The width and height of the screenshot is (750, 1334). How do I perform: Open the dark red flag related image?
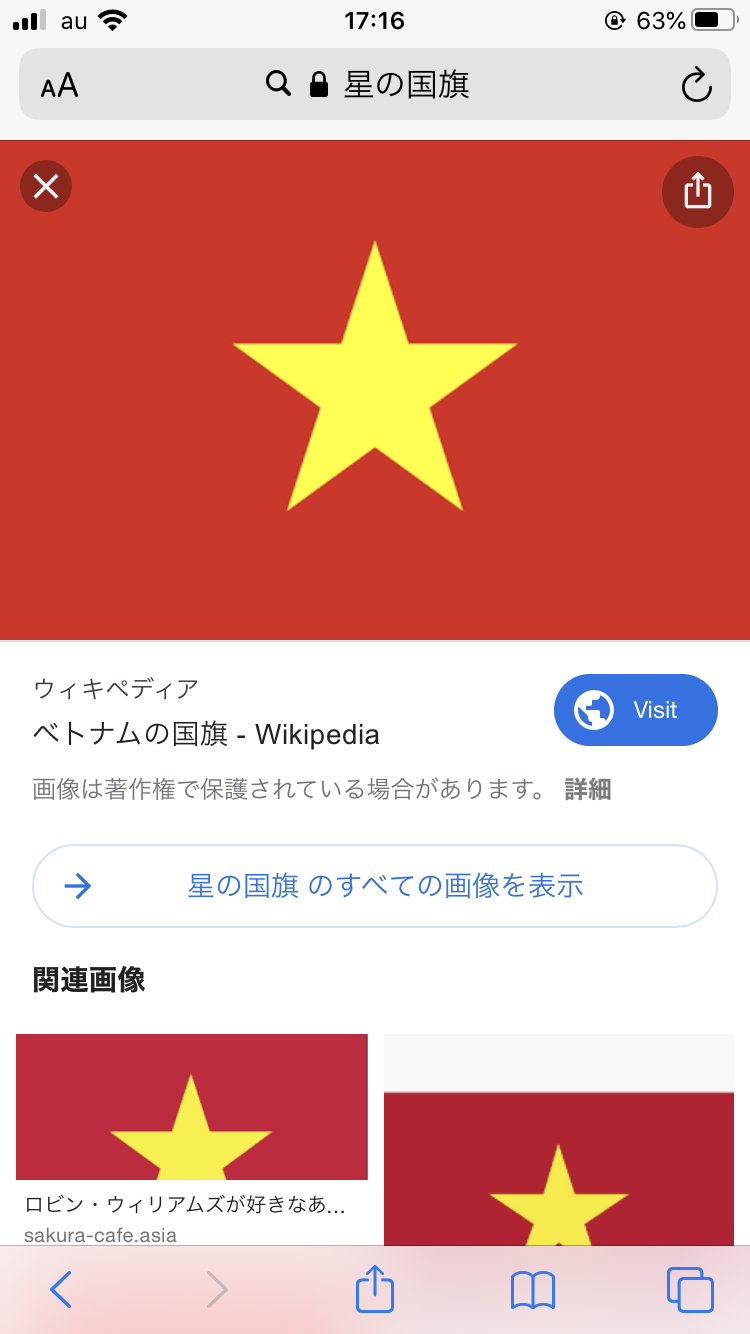pos(559,1160)
